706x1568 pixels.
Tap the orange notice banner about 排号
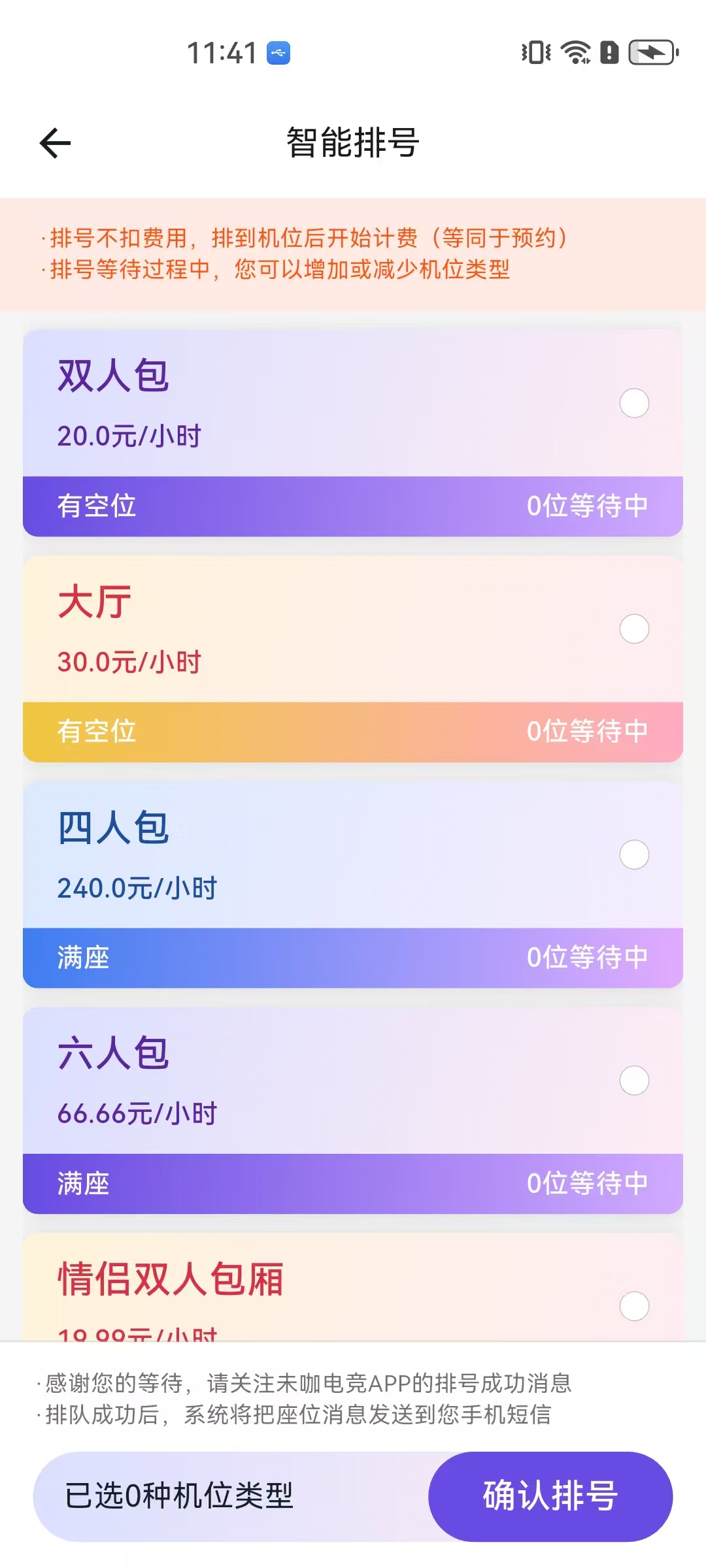coord(353,255)
